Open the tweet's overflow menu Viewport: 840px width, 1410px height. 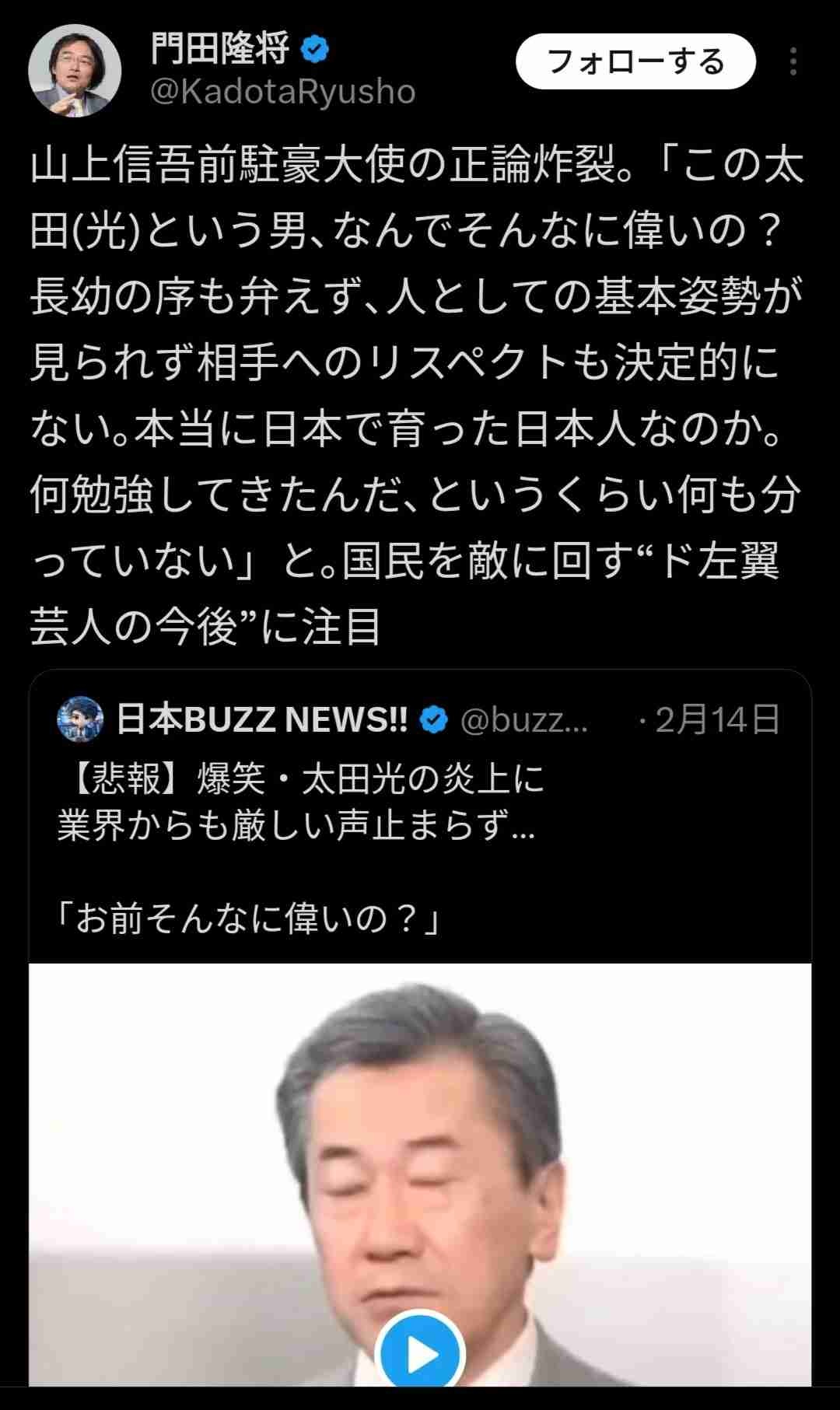(793, 61)
